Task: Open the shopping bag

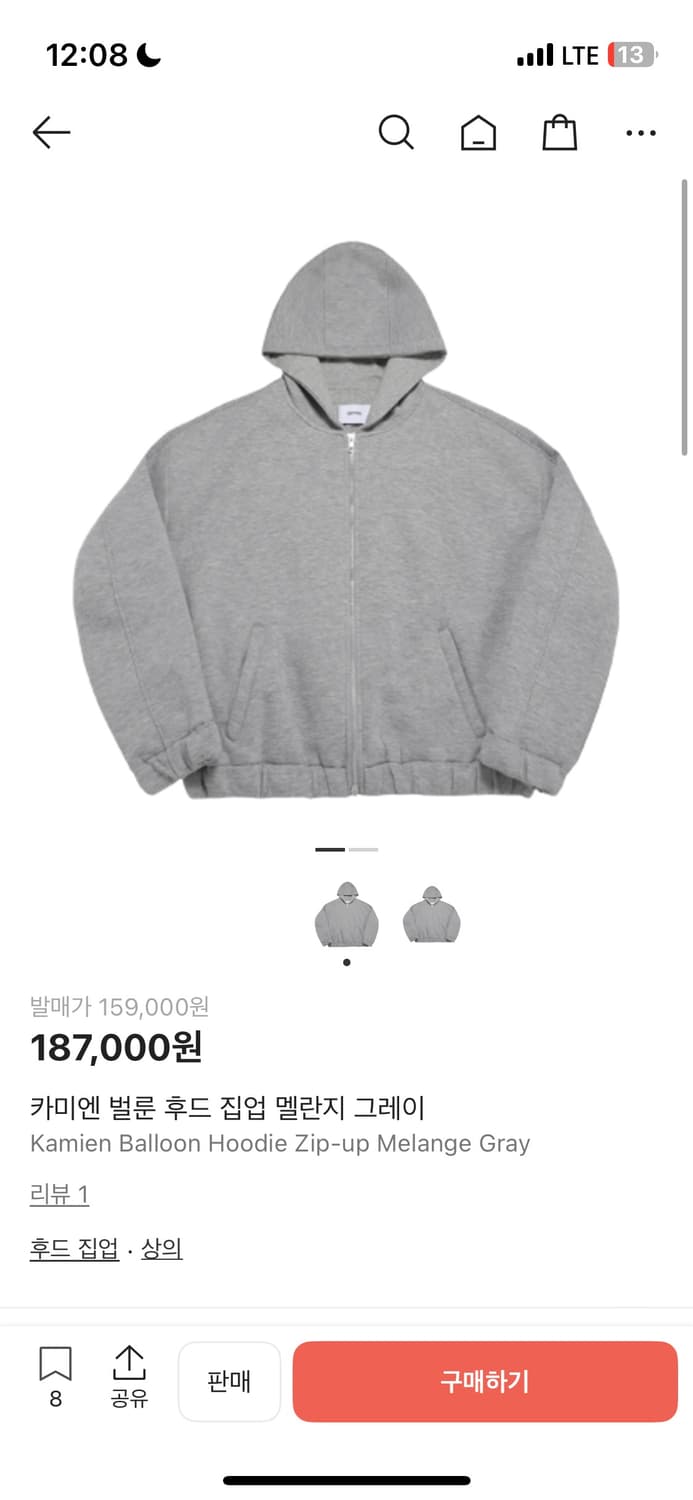Action: (x=559, y=132)
